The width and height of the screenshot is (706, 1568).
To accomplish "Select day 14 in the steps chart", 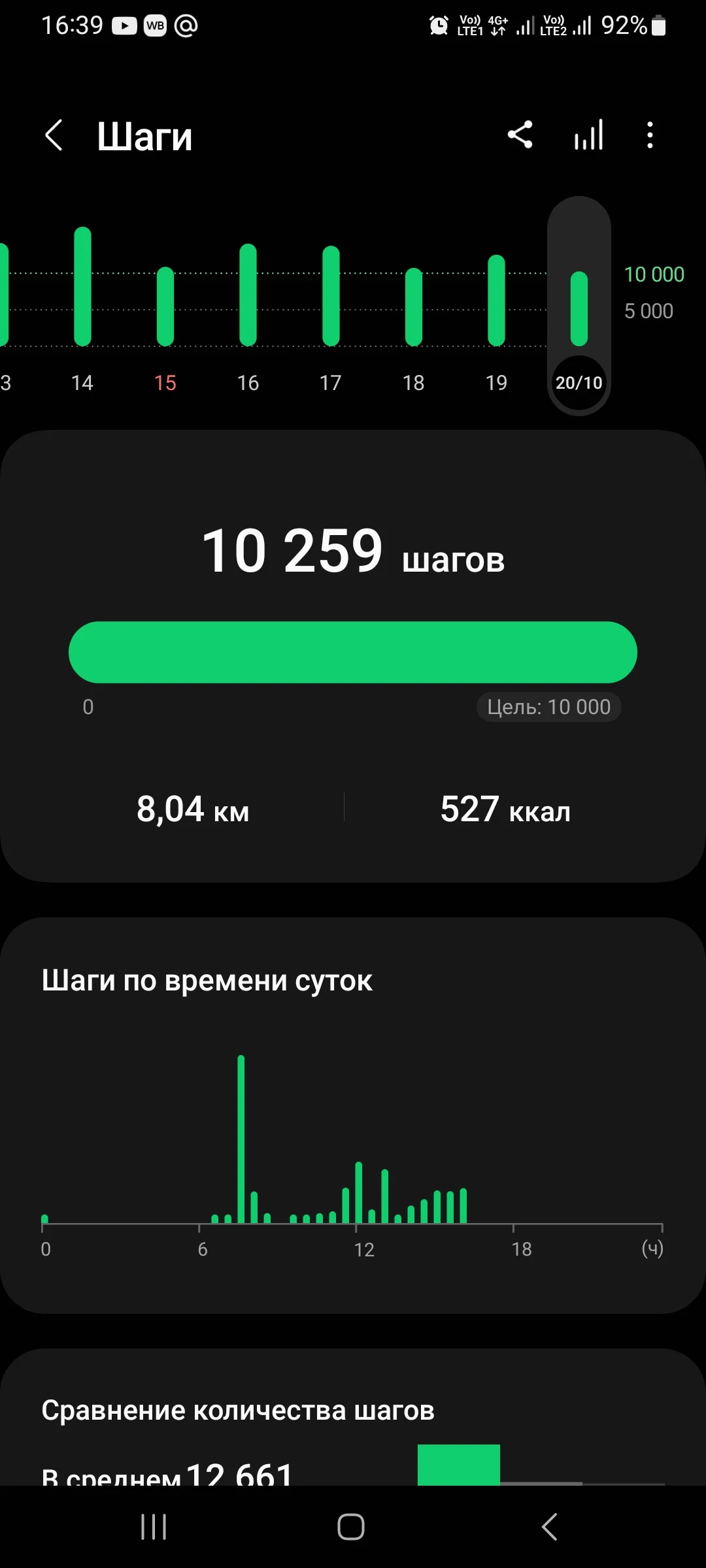I will (x=82, y=307).
